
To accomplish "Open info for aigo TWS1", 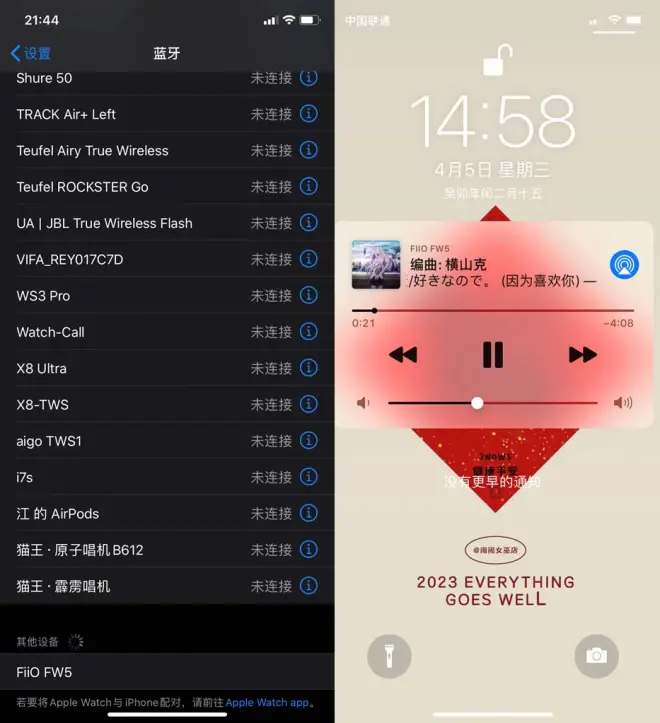I will 309,441.
